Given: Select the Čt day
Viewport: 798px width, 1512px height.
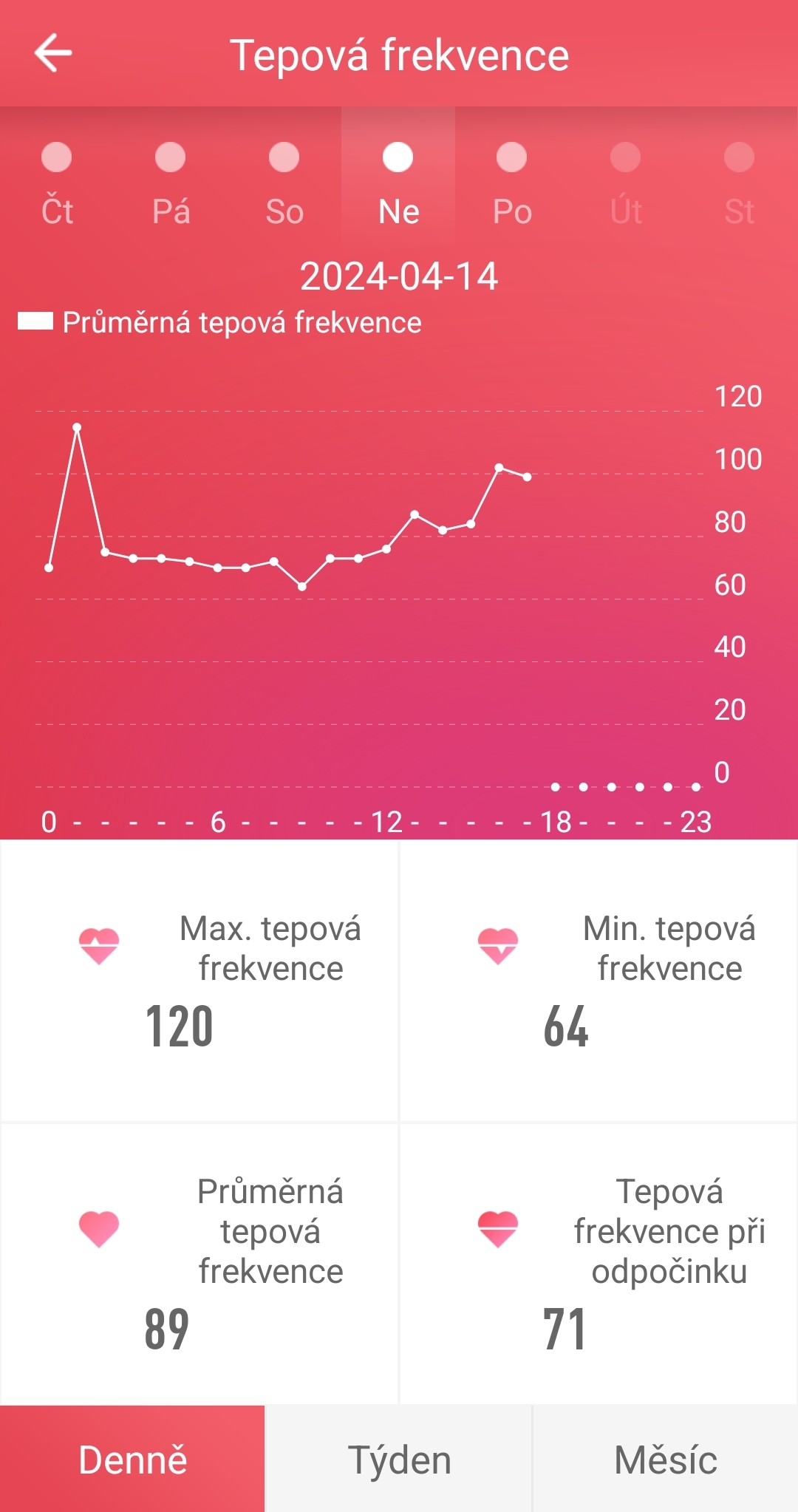Looking at the screenshot, I should pos(57,183).
